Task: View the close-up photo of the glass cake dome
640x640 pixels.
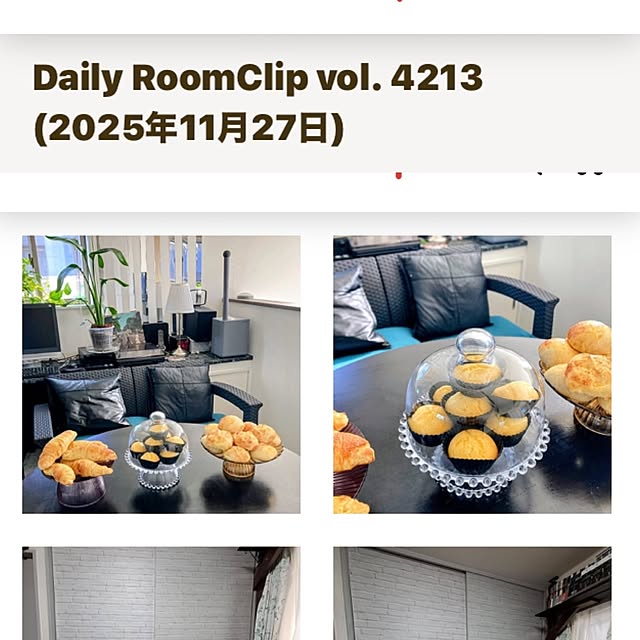Action: coord(472,374)
